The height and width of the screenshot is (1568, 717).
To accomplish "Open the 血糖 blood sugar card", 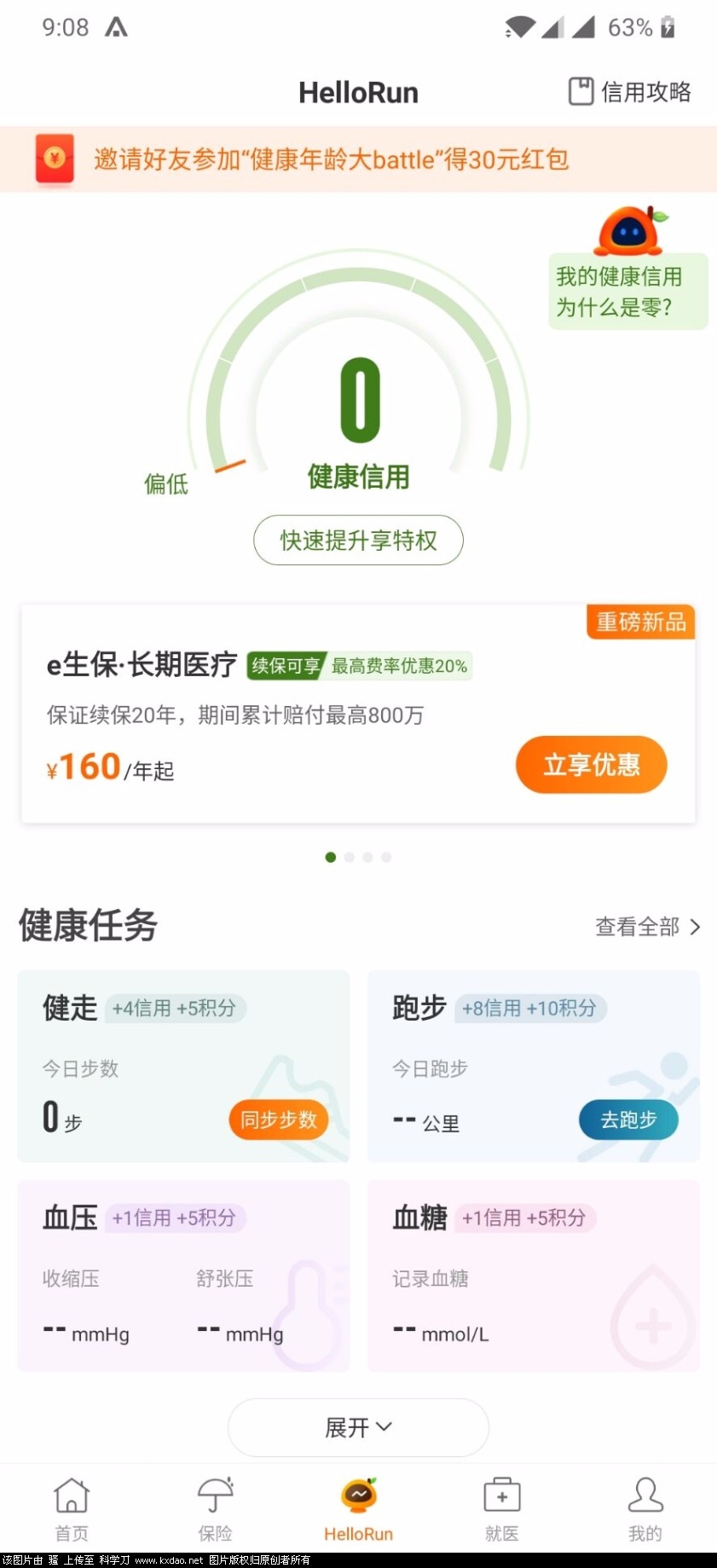I will (x=533, y=1276).
